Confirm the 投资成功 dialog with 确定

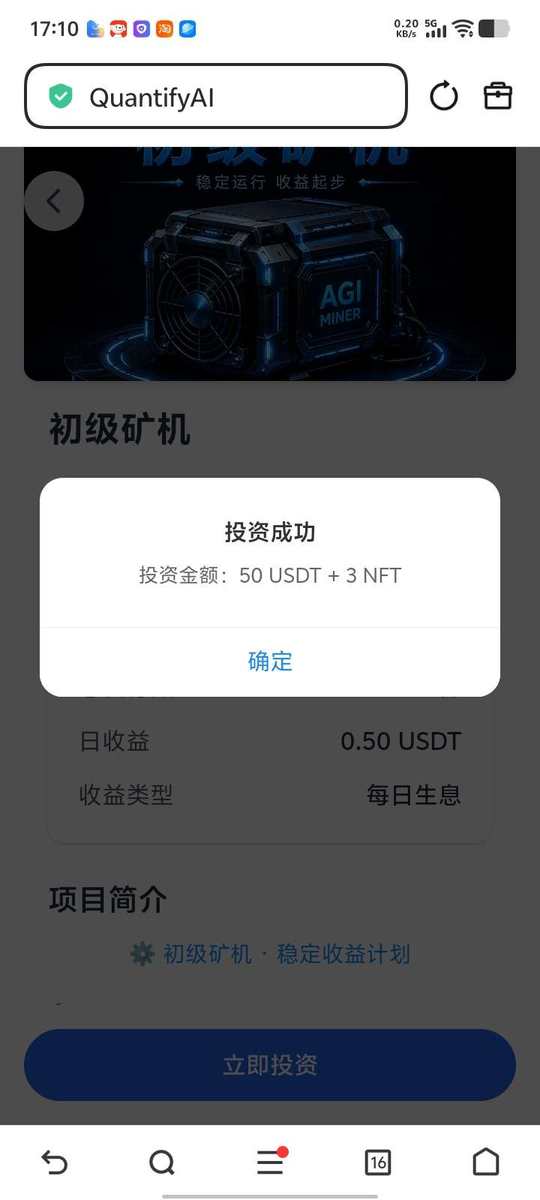(270, 661)
